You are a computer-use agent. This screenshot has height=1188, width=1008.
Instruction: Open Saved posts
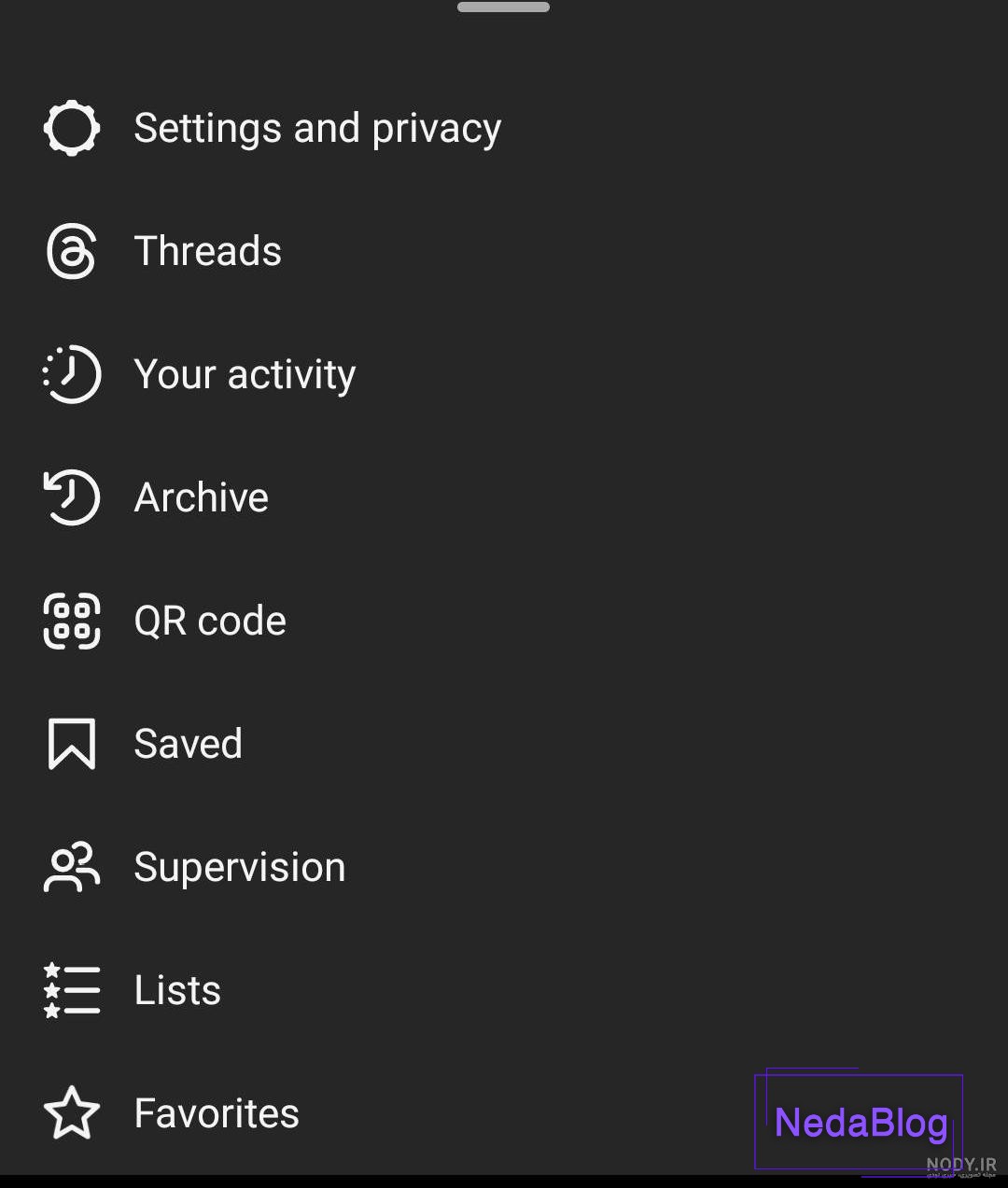[188, 744]
